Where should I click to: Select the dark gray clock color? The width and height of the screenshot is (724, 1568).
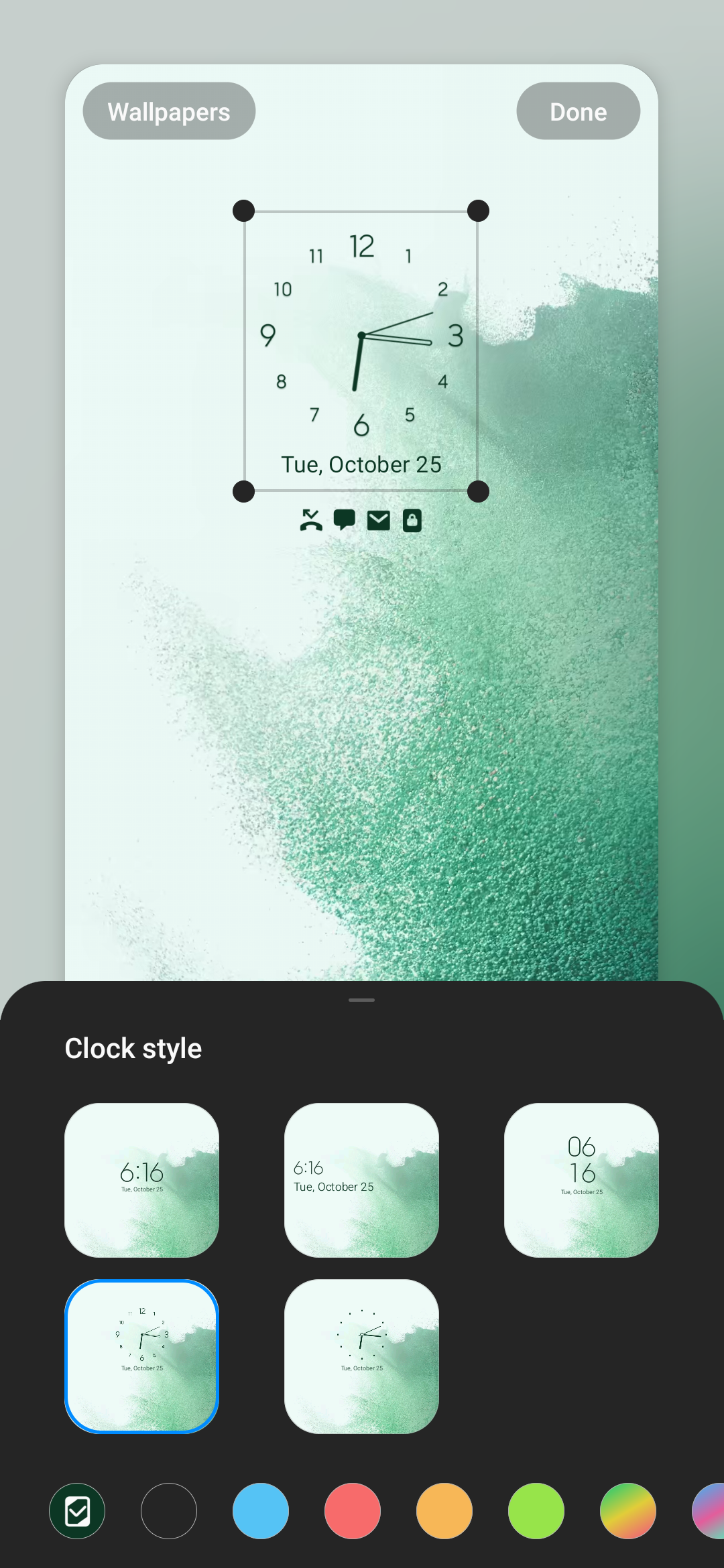(x=169, y=1511)
